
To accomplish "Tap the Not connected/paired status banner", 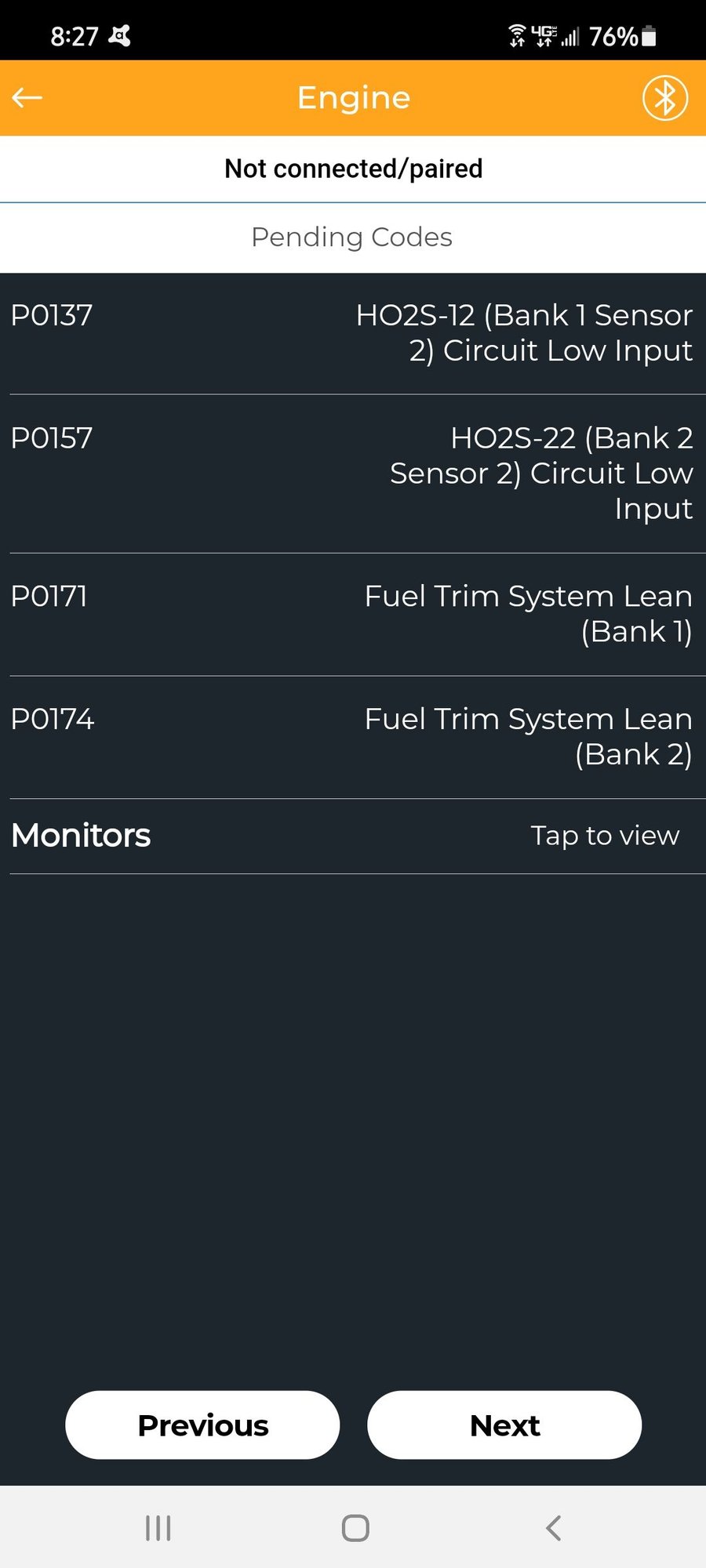I will 353,168.
